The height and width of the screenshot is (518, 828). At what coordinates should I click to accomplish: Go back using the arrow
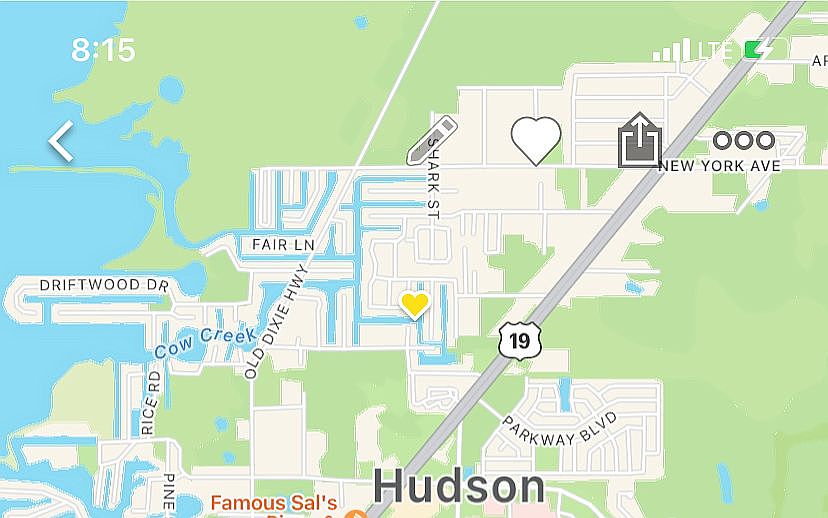pos(61,141)
